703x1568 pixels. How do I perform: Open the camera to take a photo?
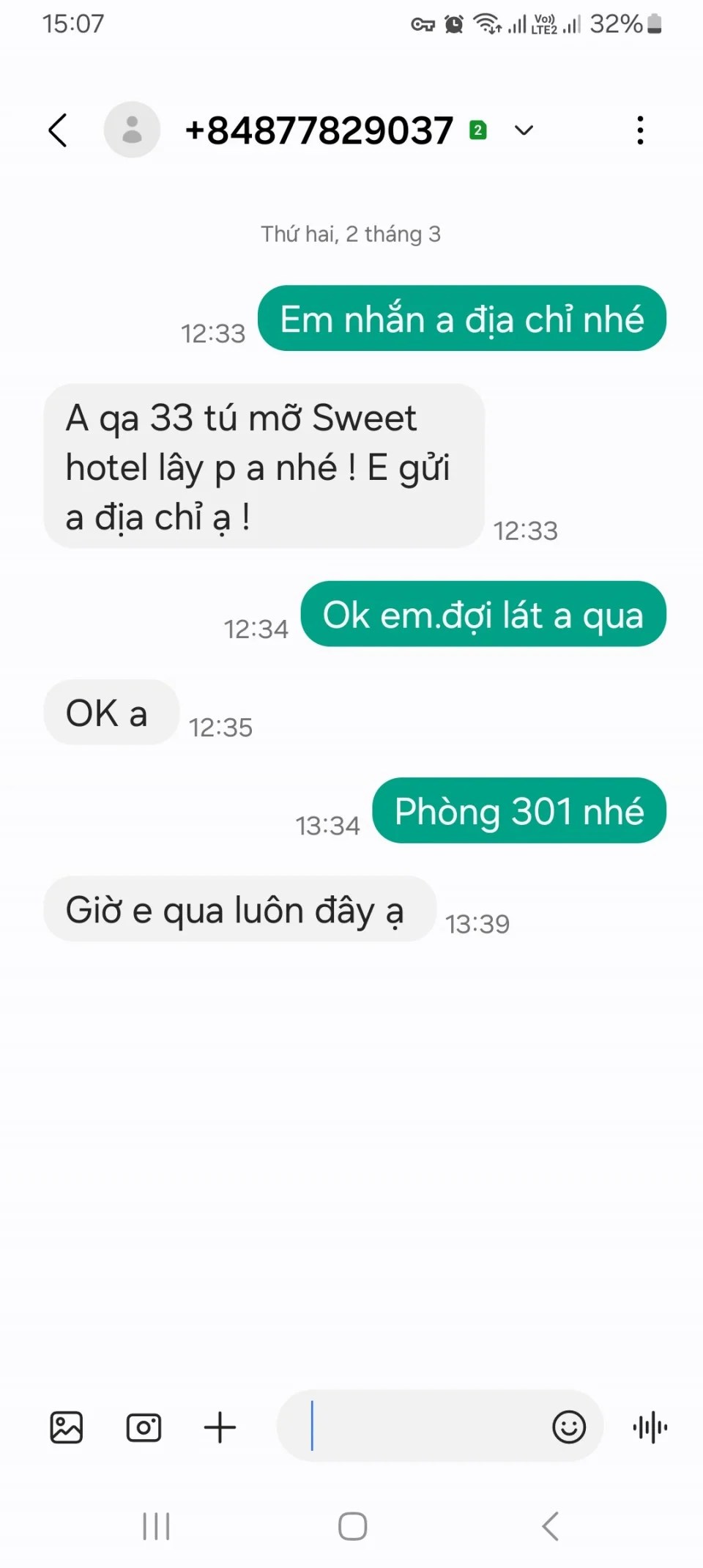pyautogui.click(x=144, y=1427)
